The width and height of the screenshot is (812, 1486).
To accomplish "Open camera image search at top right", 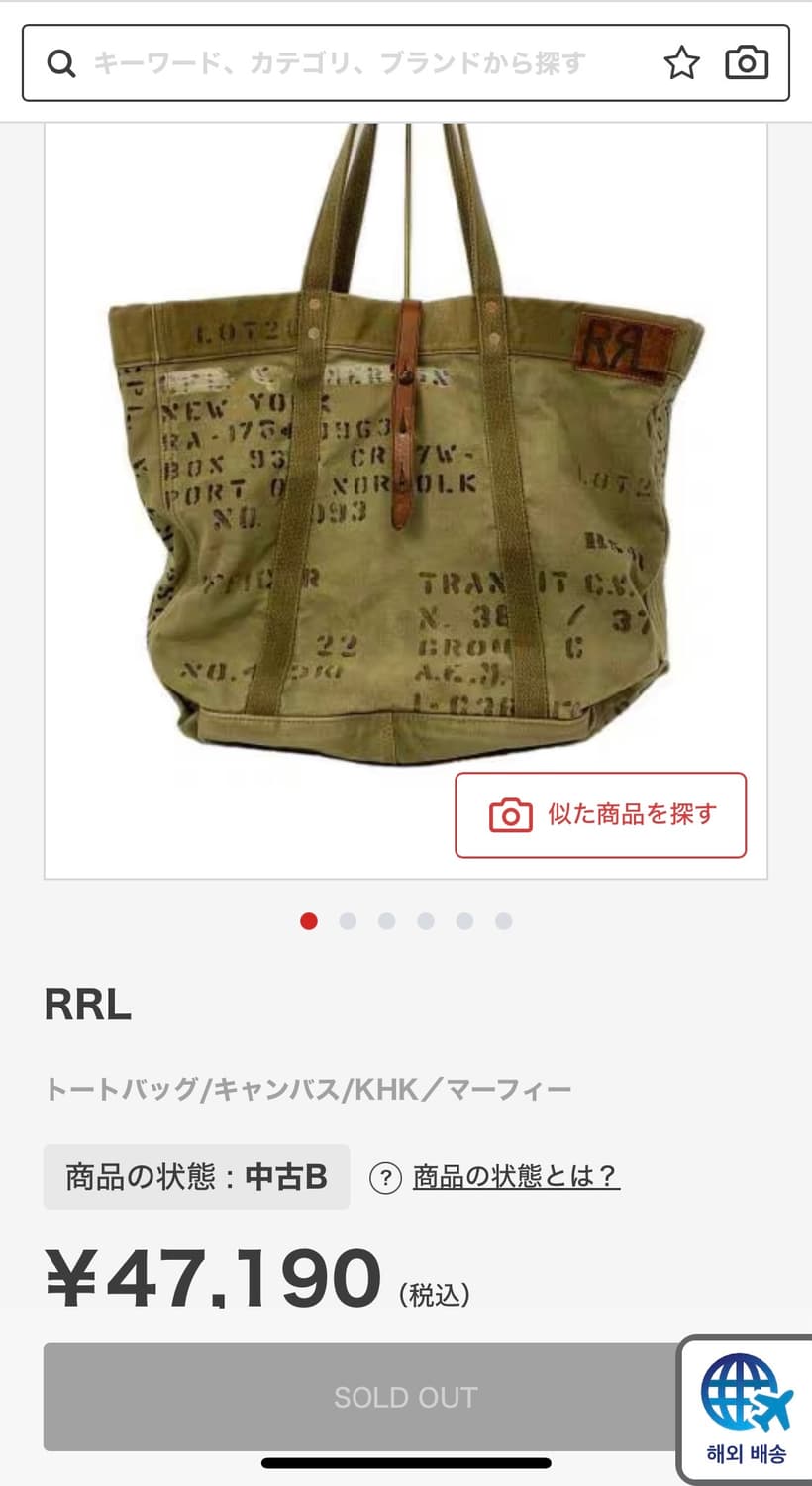I will (748, 62).
